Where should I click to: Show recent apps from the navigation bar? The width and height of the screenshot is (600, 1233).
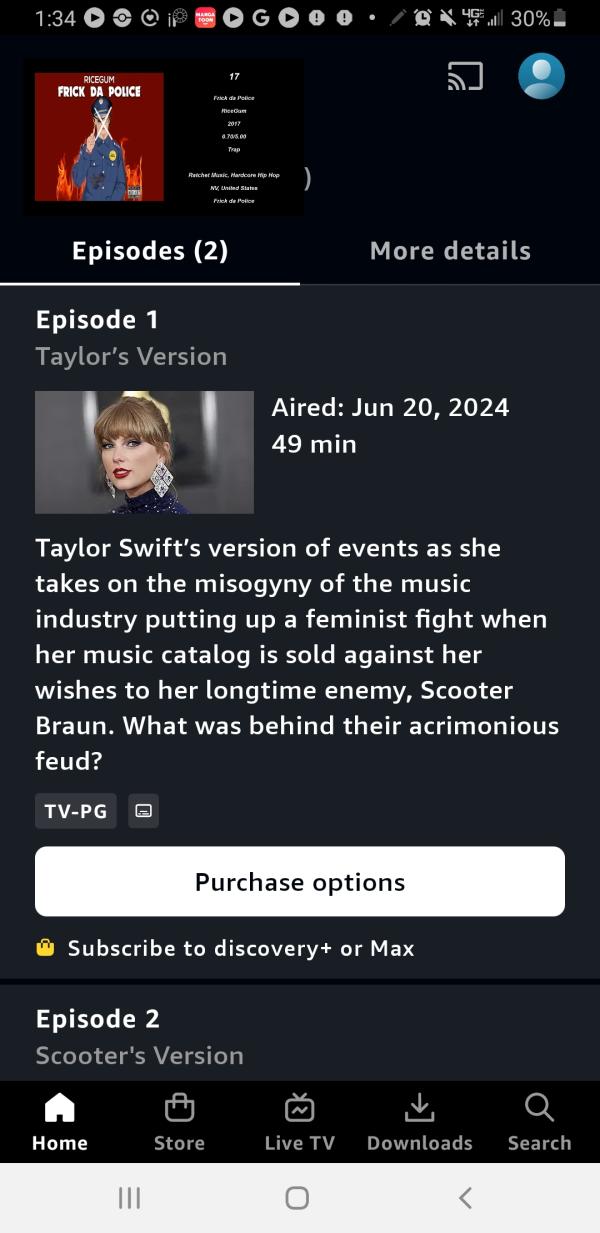pyautogui.click(x=128, y=1198)
